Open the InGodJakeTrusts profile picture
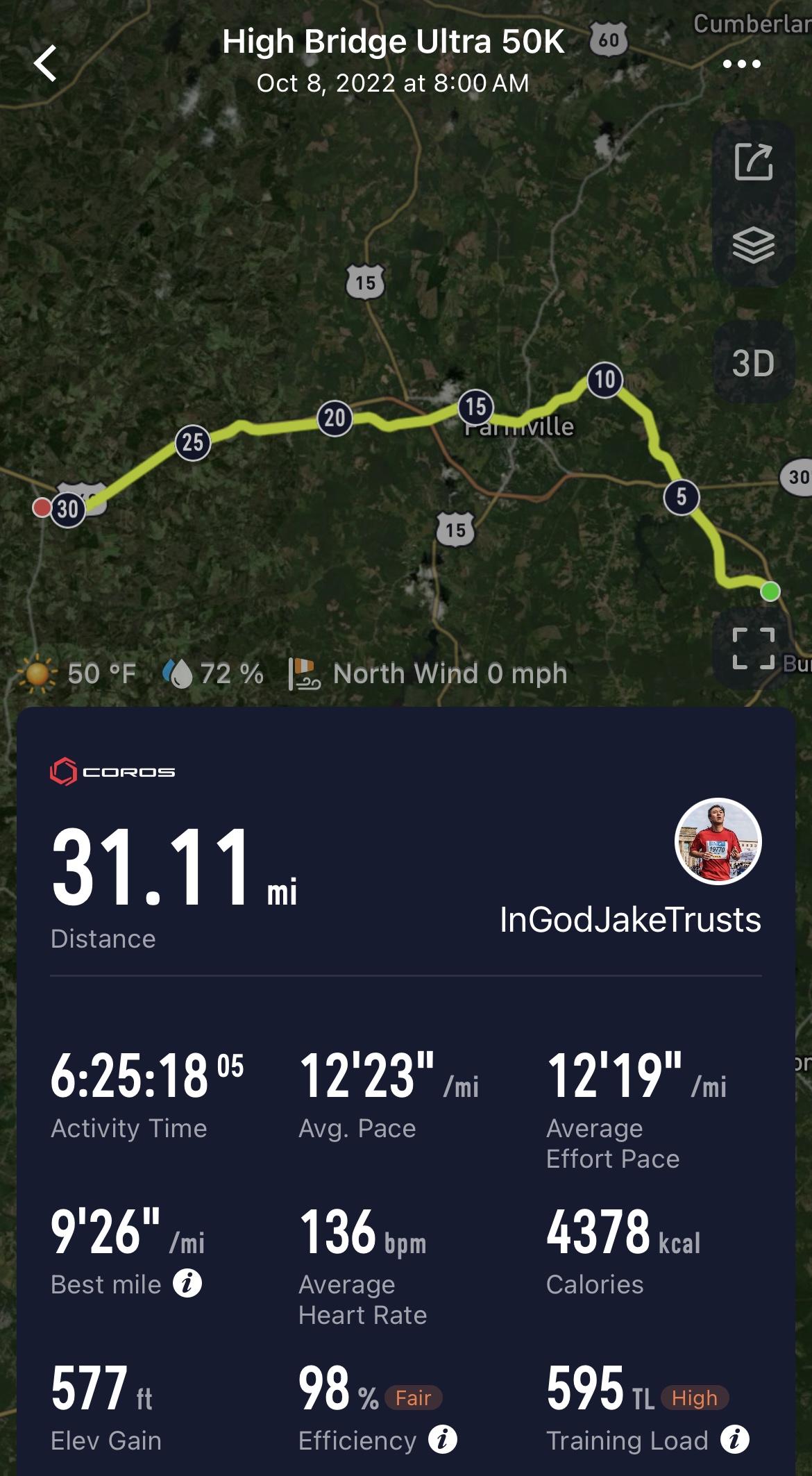 coord(718,841)
